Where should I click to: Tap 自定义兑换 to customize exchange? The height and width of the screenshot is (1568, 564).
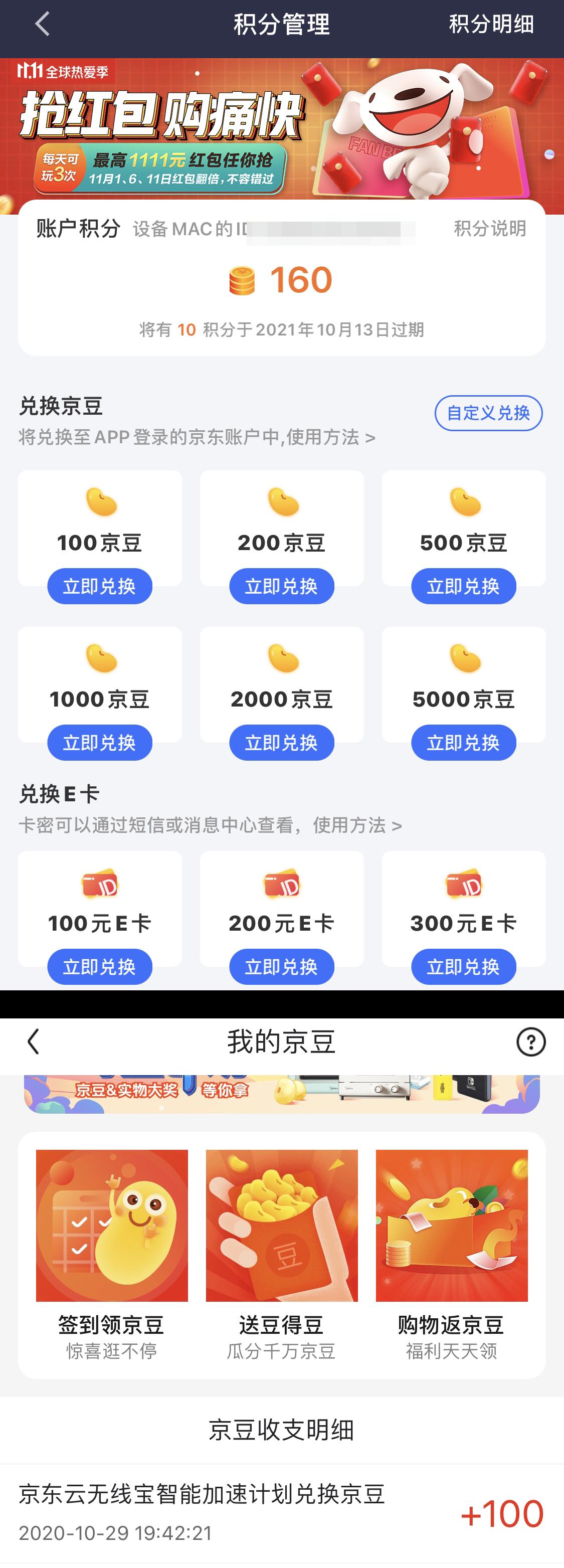(x=489, y=413)
